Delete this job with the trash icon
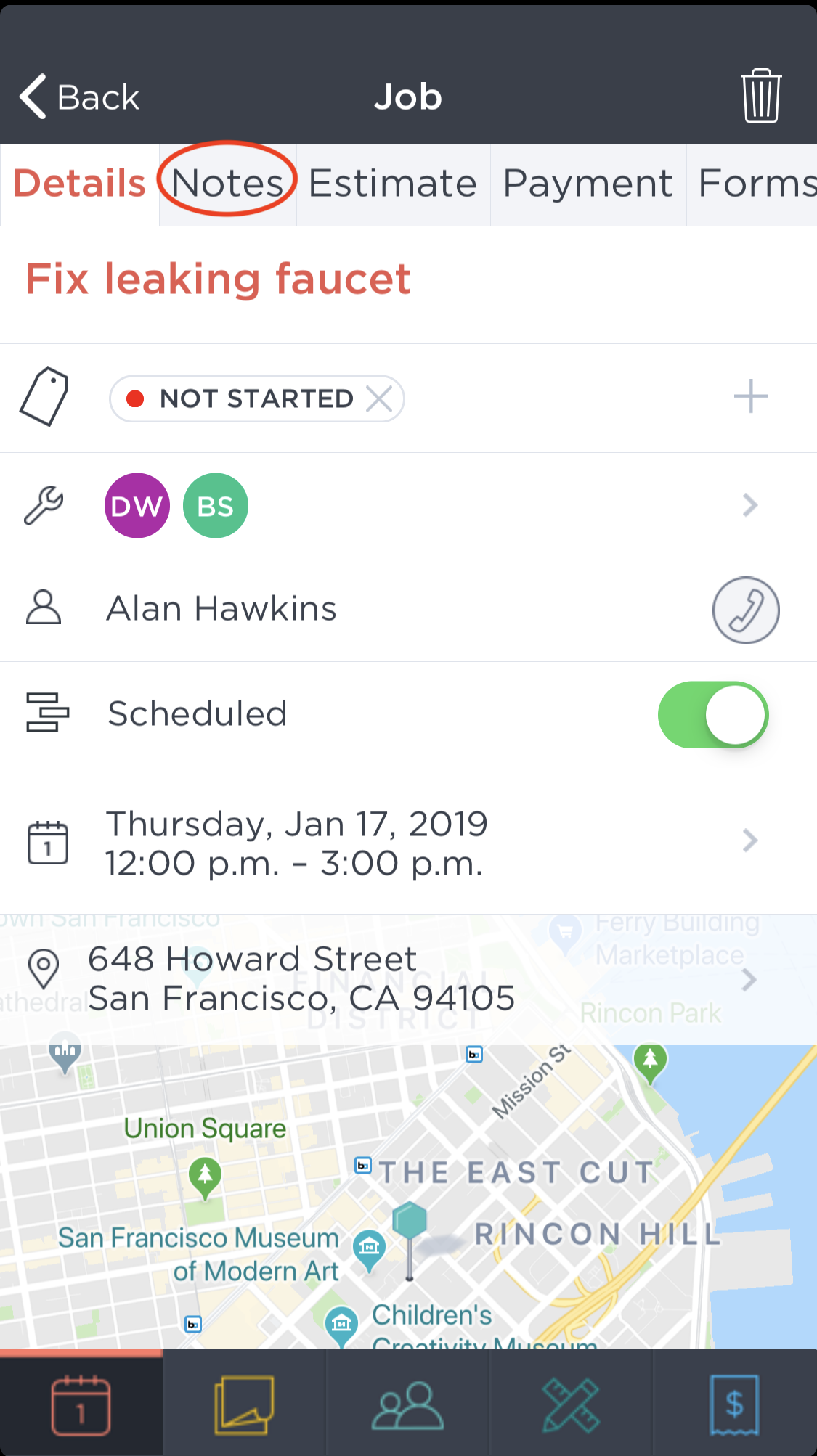 click(761, 96)
